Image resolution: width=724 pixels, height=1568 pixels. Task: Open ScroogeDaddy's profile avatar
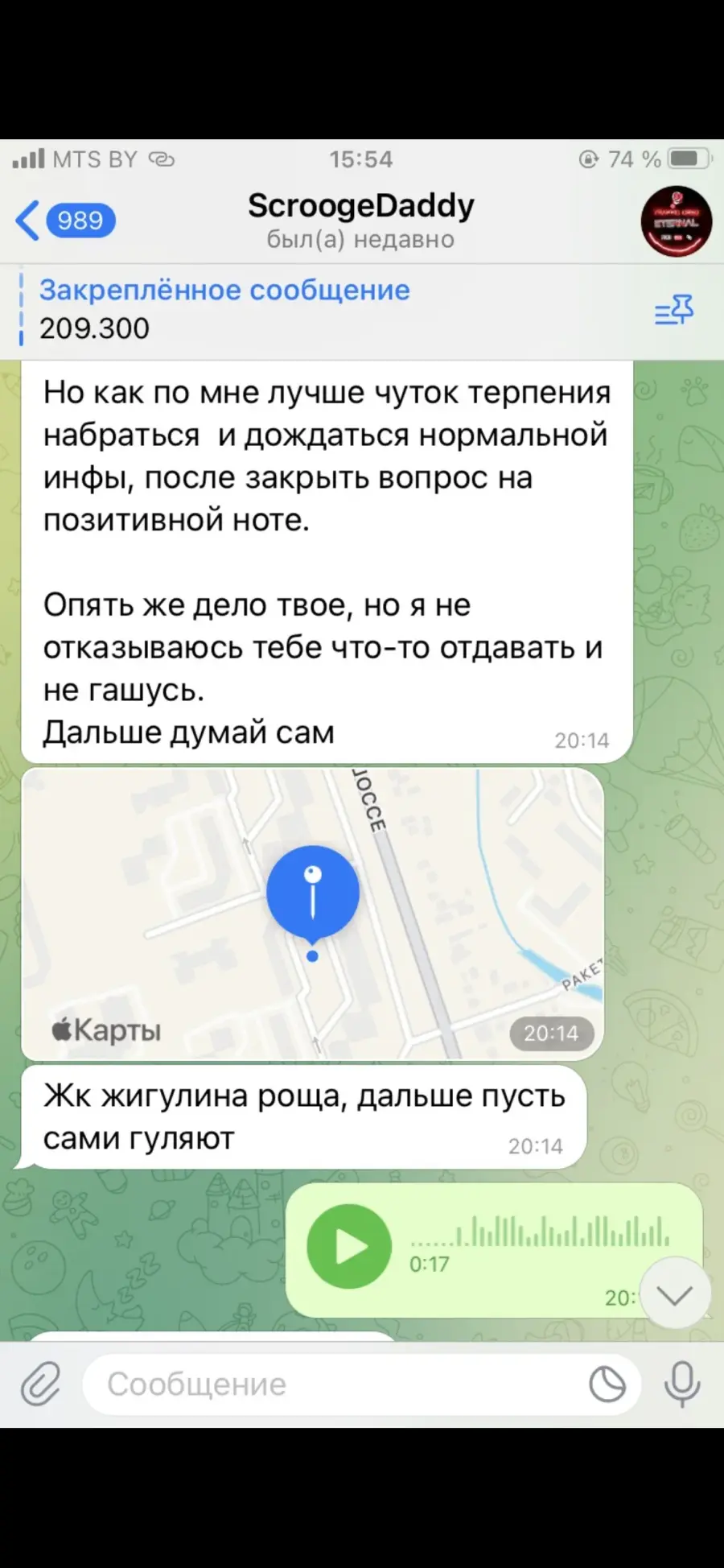coord(676,221)
